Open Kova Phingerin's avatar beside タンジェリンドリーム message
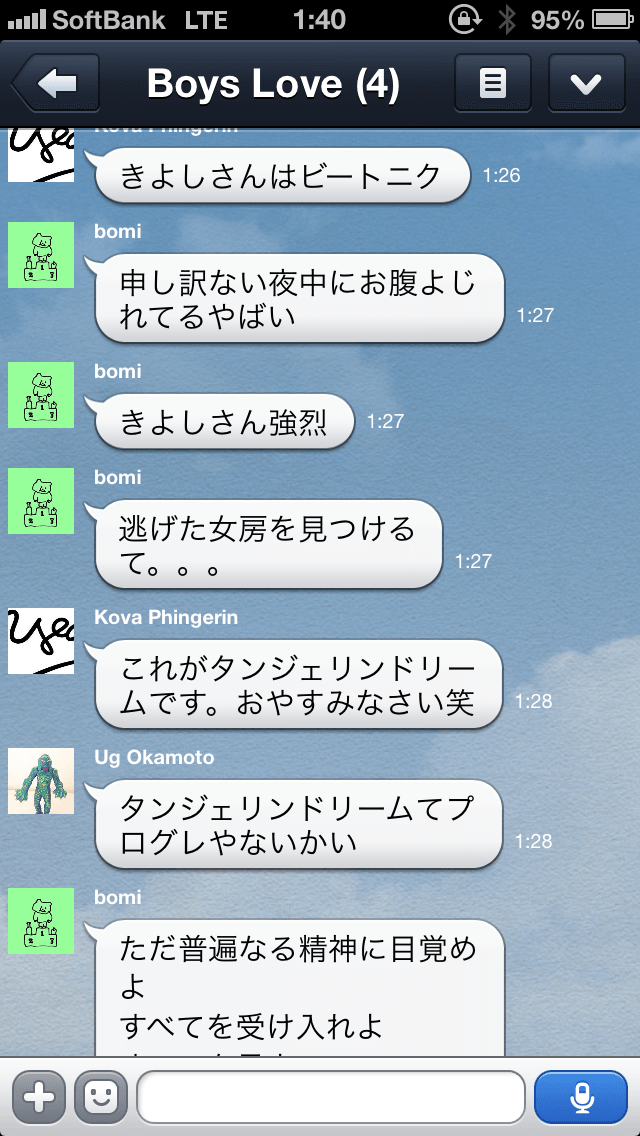Viewport: 640px width, 1136px height. pyautogui.click(x=41, y=641)
